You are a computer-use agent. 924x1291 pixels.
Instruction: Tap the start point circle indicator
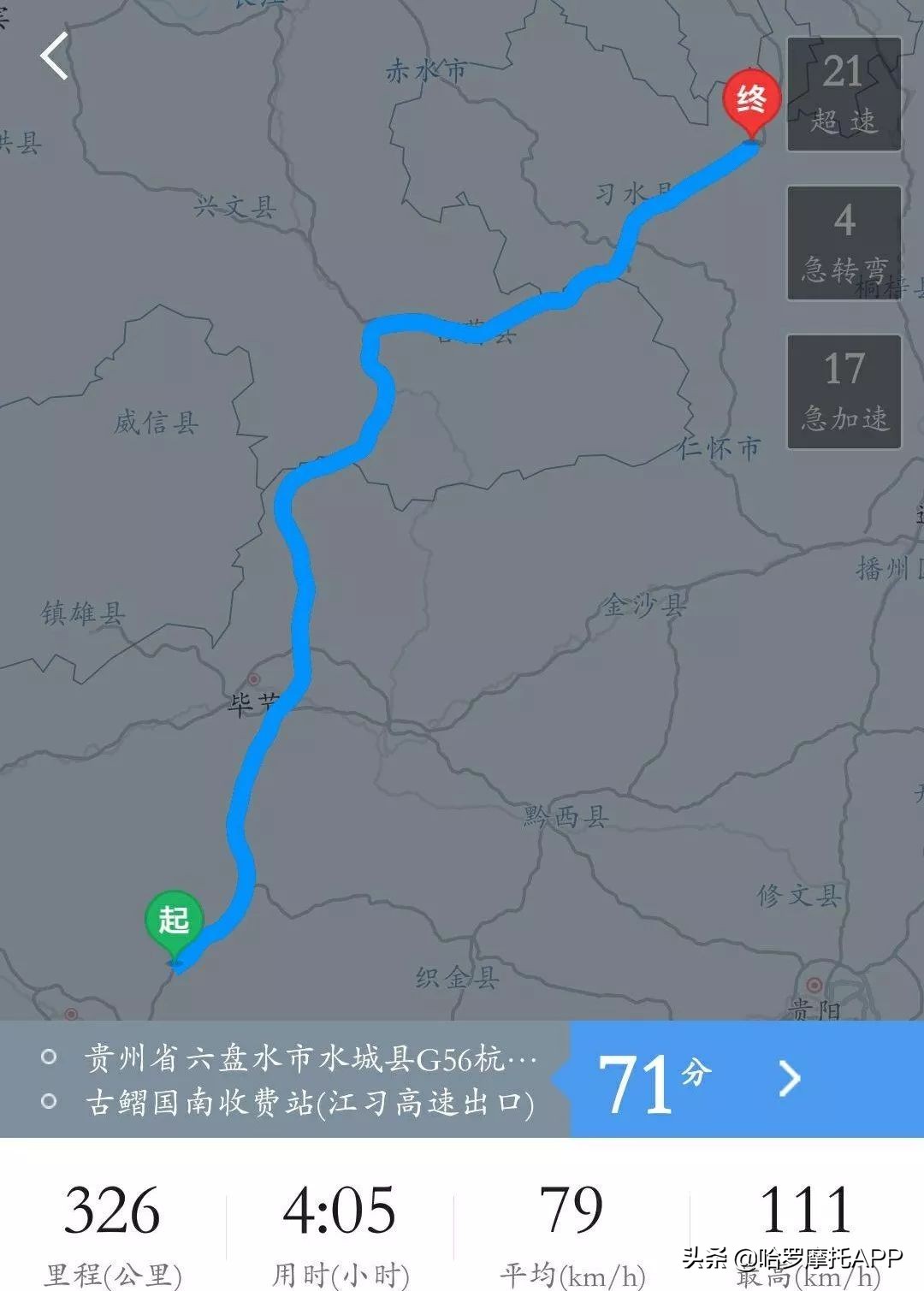tap(49, 1057)
